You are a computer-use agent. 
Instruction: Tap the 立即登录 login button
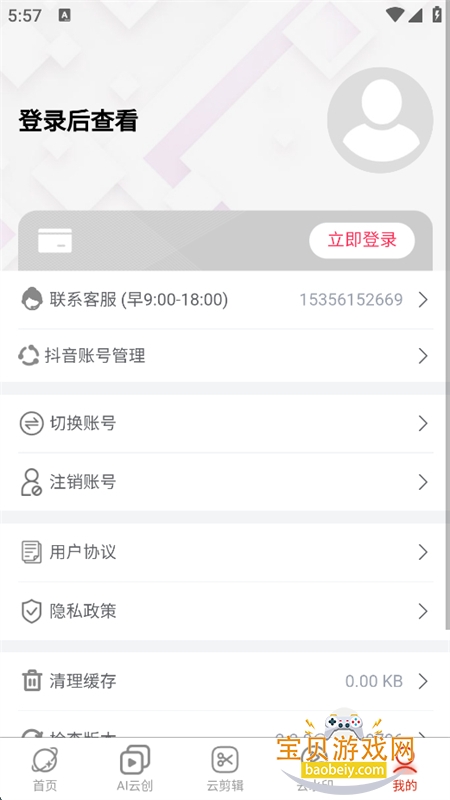coord(362,240)
